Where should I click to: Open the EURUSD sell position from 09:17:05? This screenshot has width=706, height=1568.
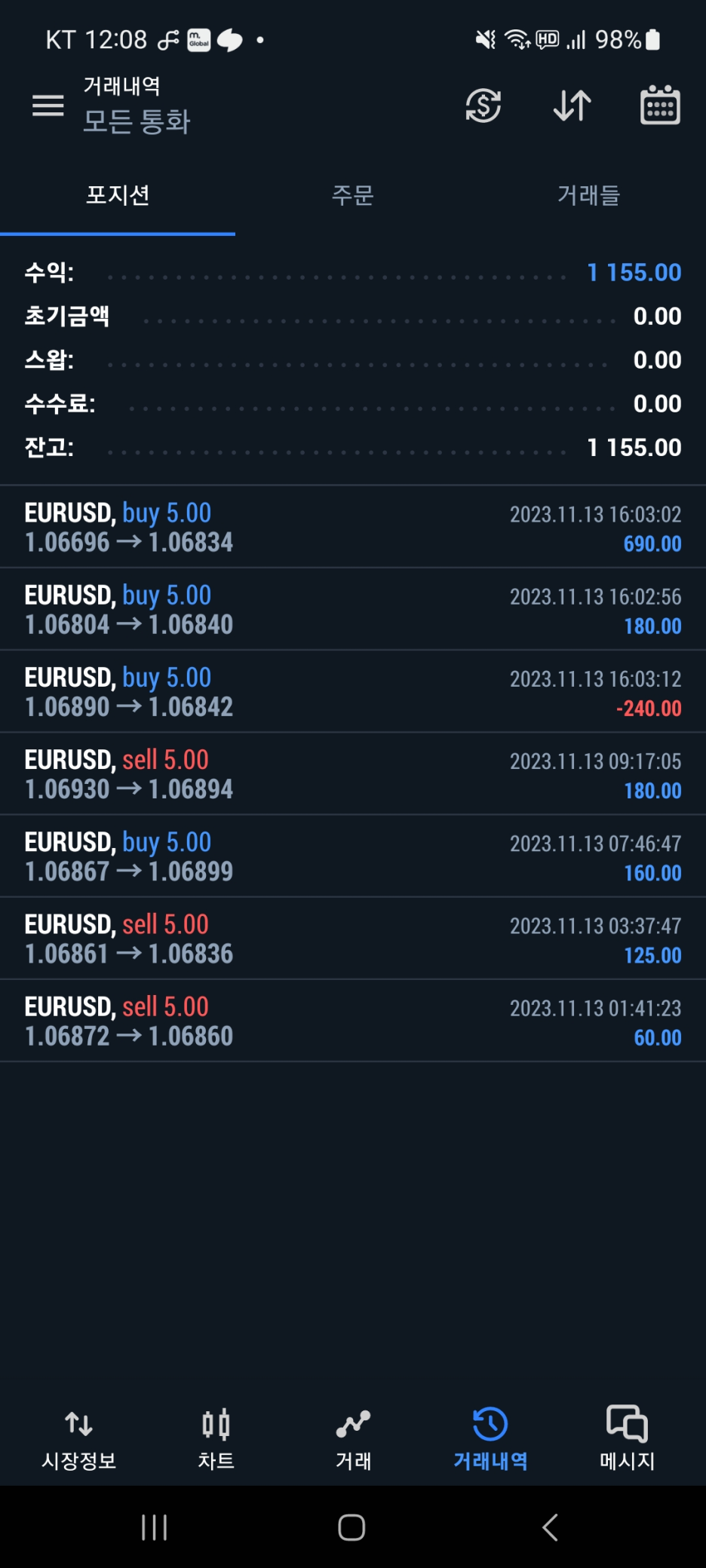353,773
